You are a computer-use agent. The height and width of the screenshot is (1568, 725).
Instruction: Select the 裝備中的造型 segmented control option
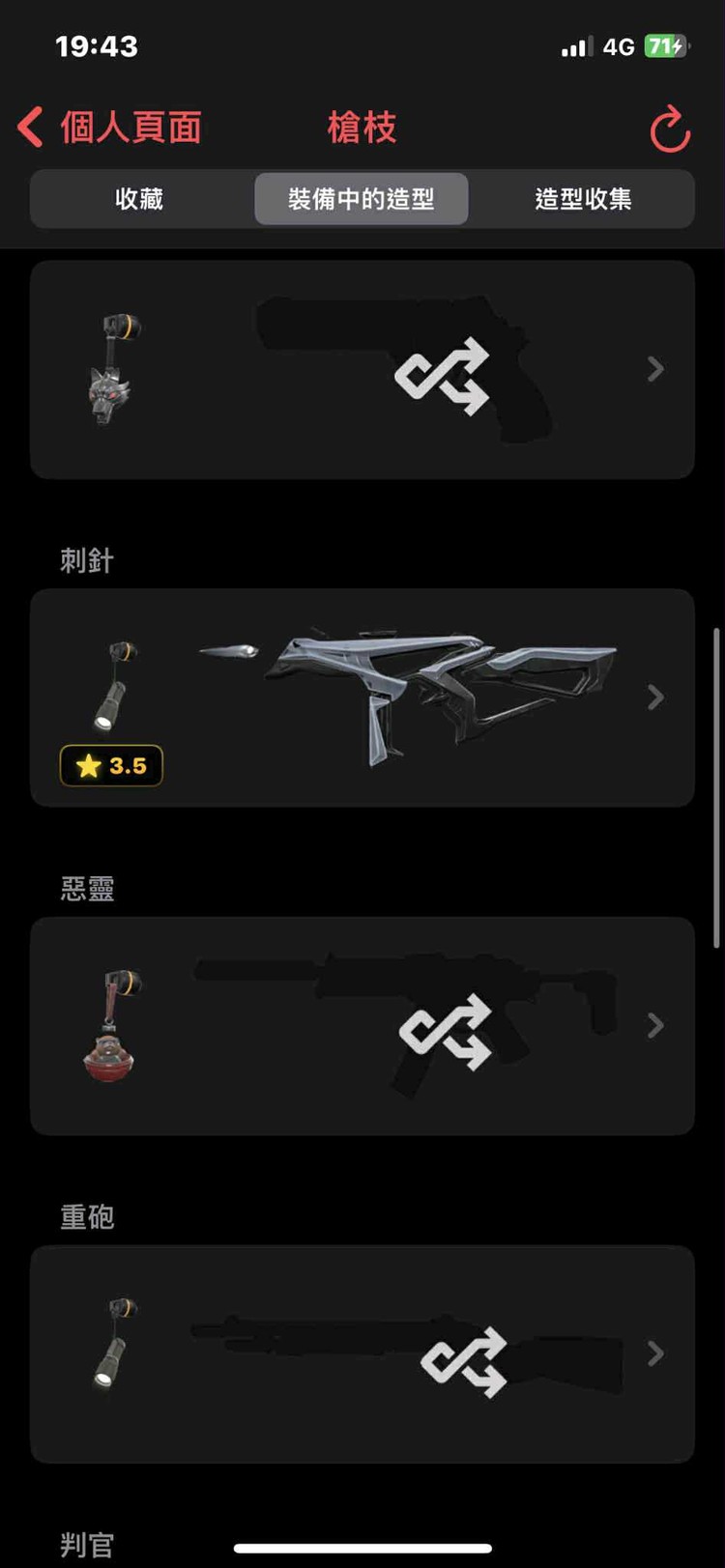point(362,199)
